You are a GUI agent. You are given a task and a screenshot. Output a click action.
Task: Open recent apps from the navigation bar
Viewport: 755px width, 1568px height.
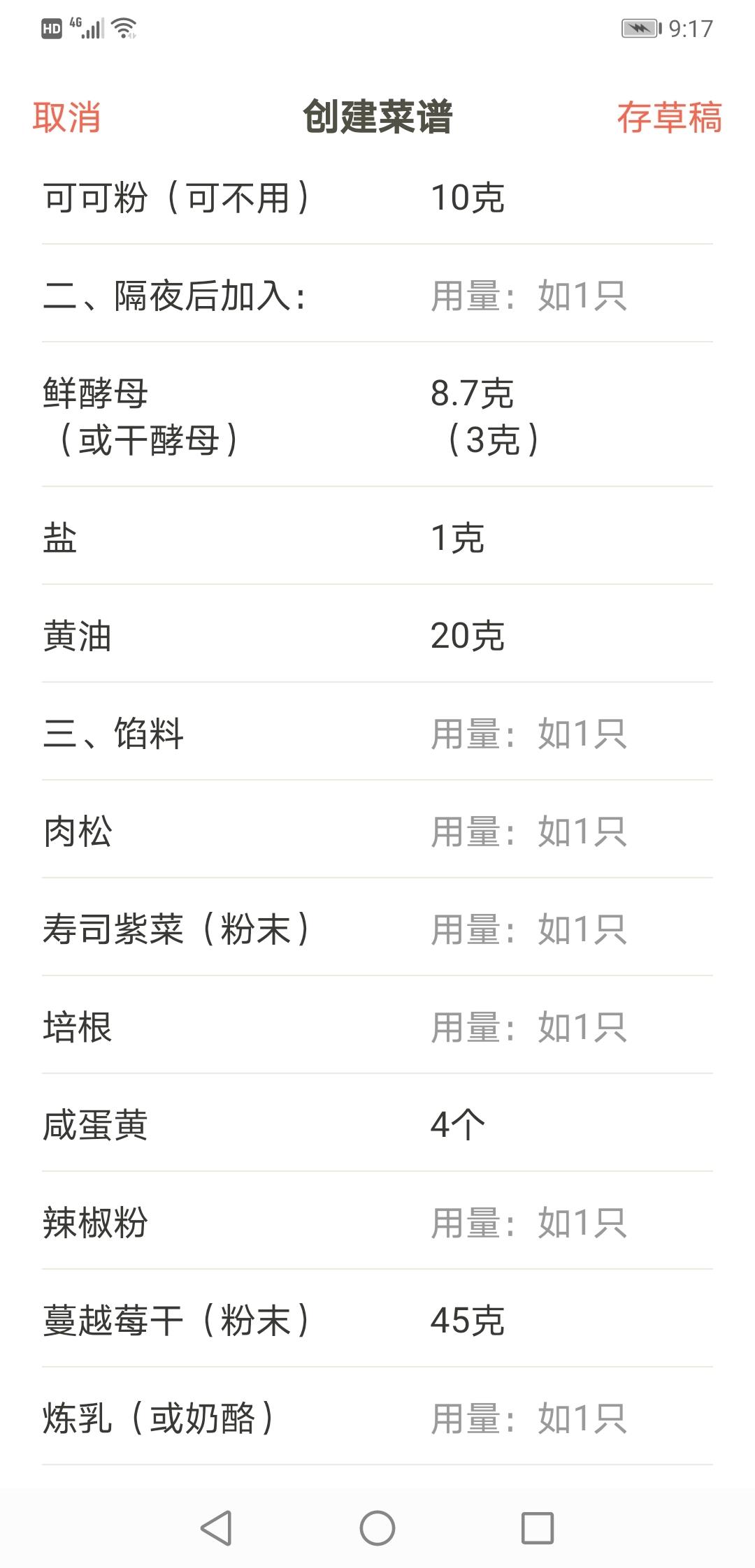538,1528
